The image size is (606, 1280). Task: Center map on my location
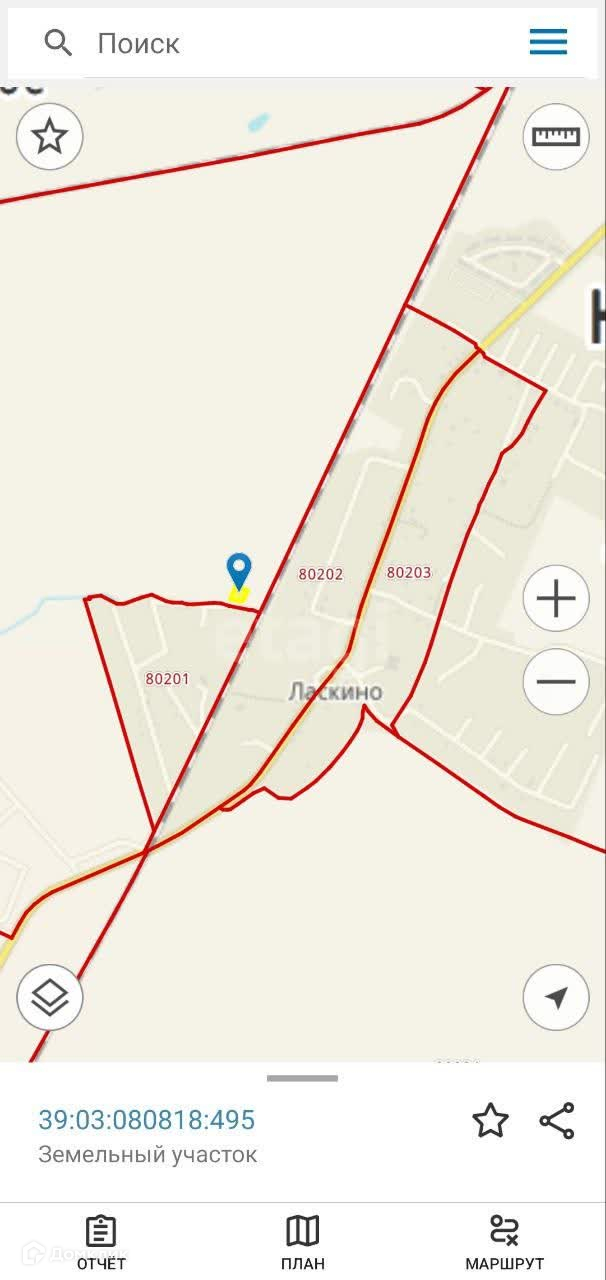556,997
